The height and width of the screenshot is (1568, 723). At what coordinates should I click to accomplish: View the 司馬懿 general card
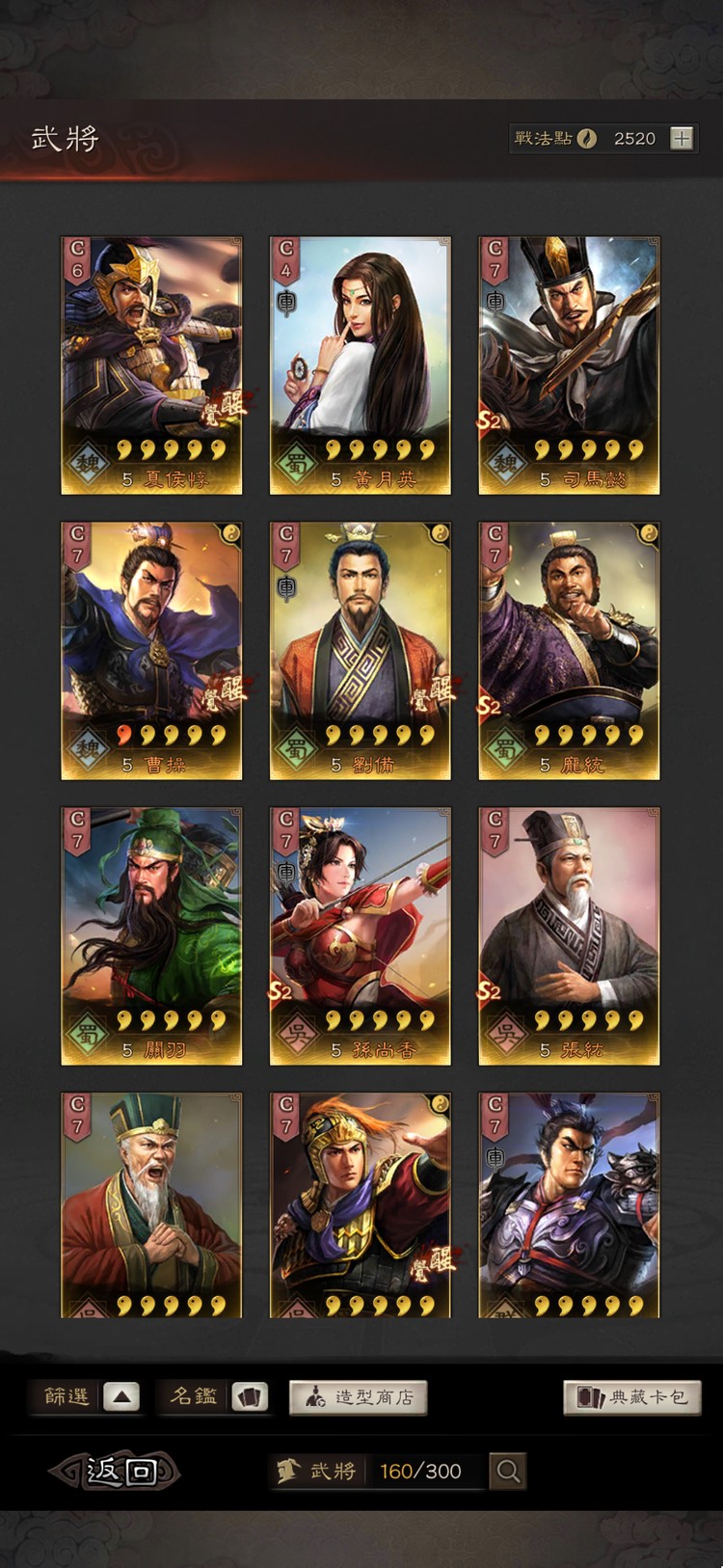(569, 365)
